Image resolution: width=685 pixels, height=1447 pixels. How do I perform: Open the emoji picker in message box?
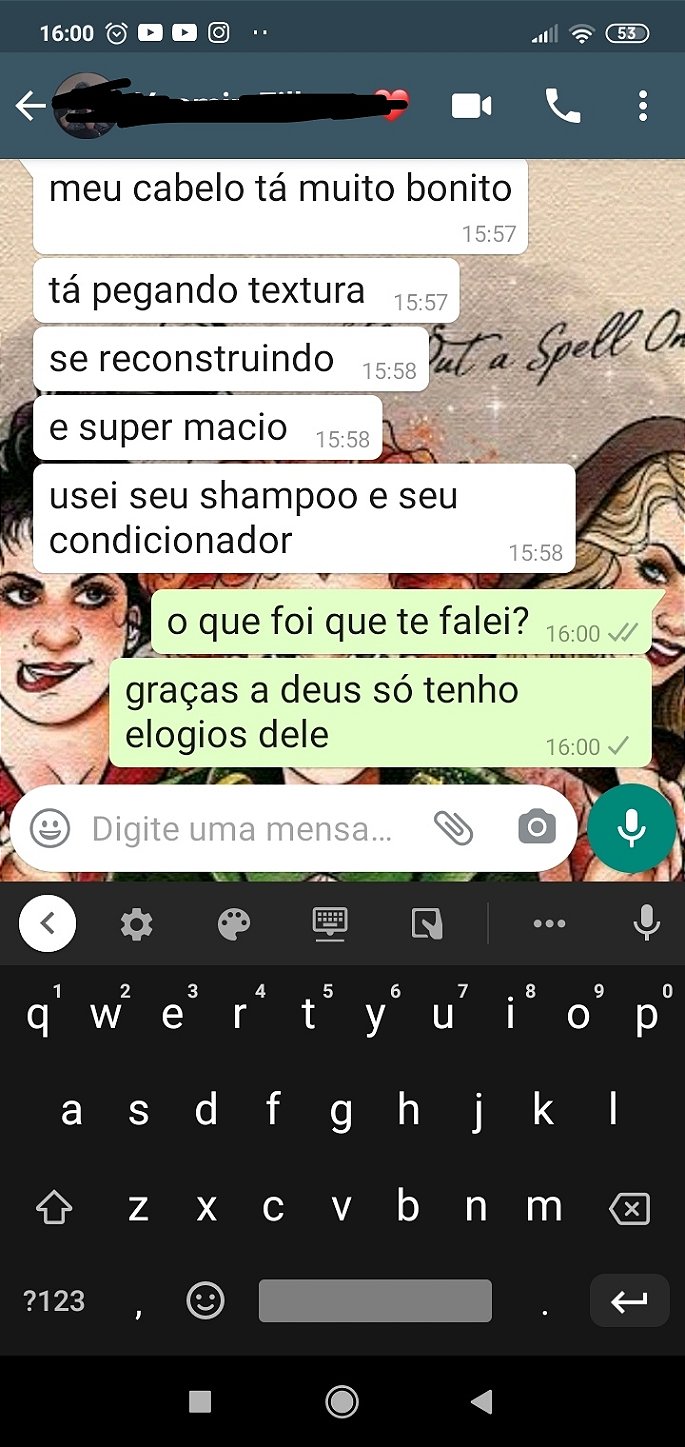[49, 828]
